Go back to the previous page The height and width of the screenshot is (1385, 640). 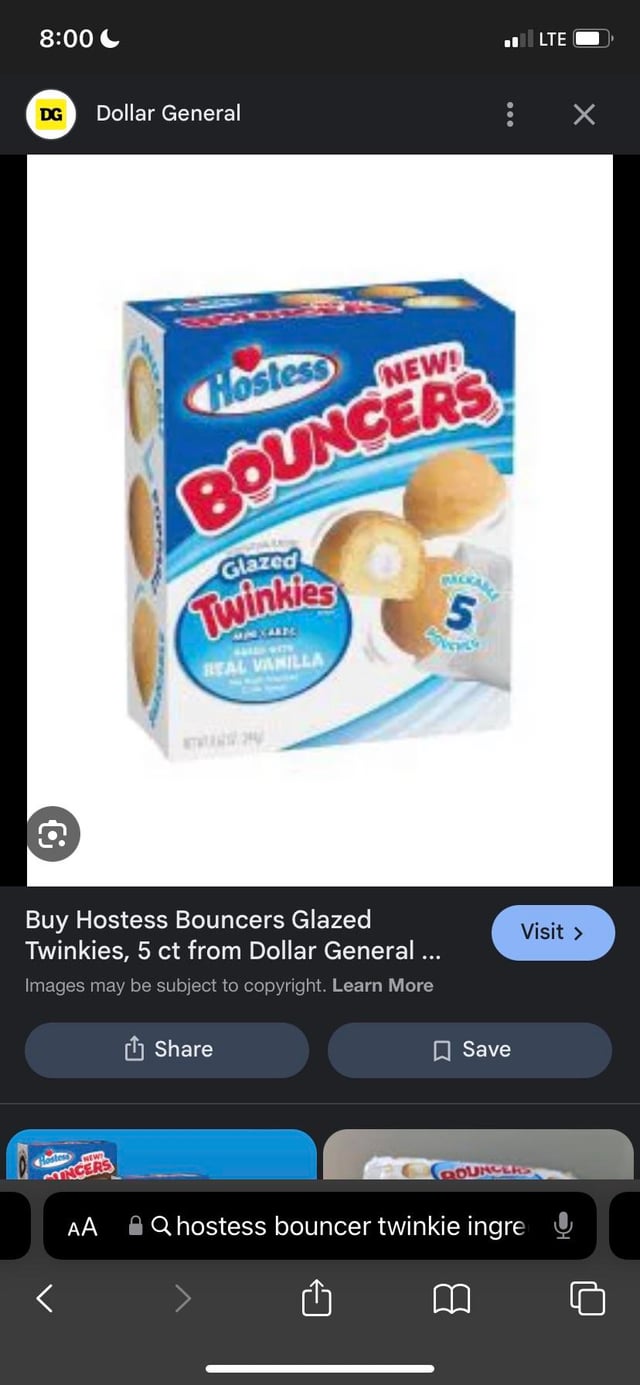[44, 1298]
